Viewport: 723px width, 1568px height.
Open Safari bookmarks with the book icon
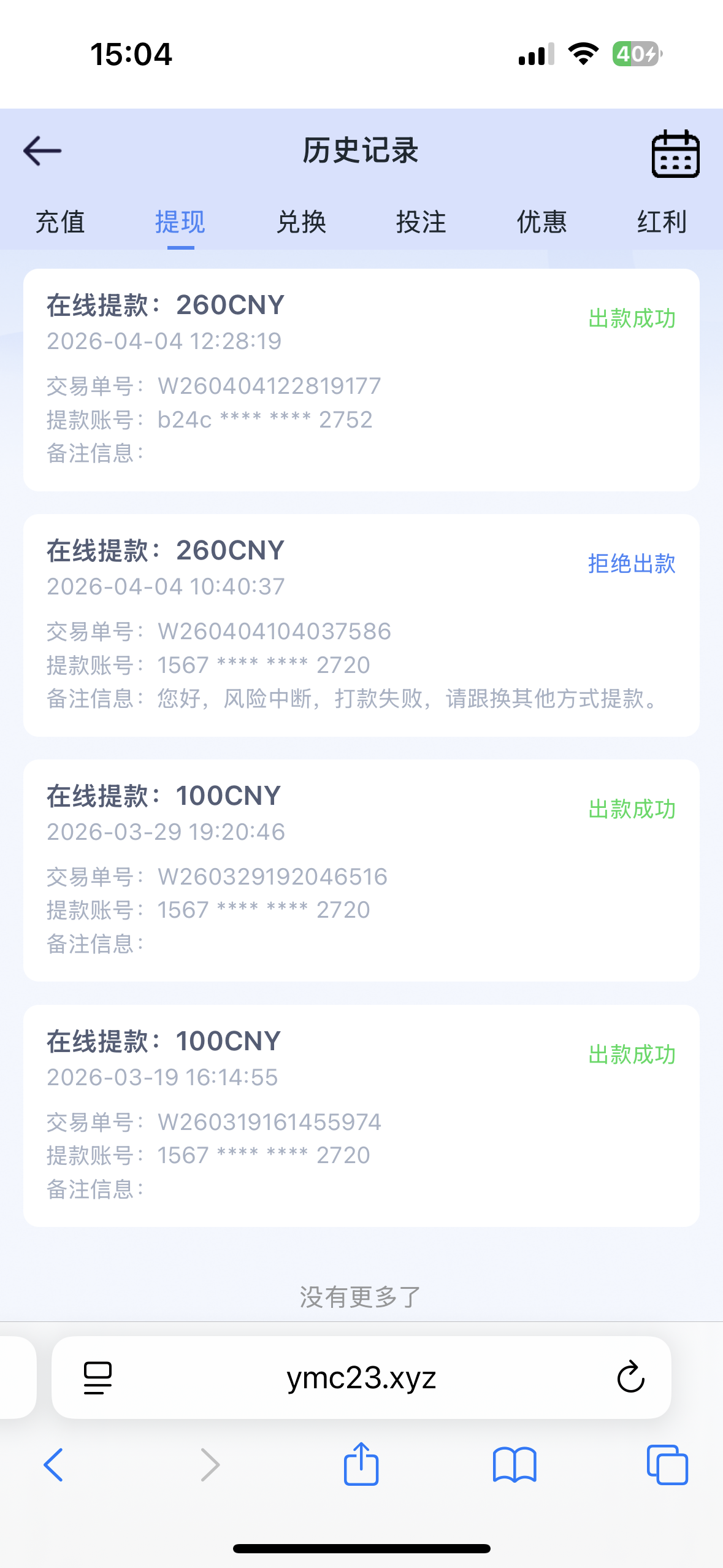tap(515, 1464)
